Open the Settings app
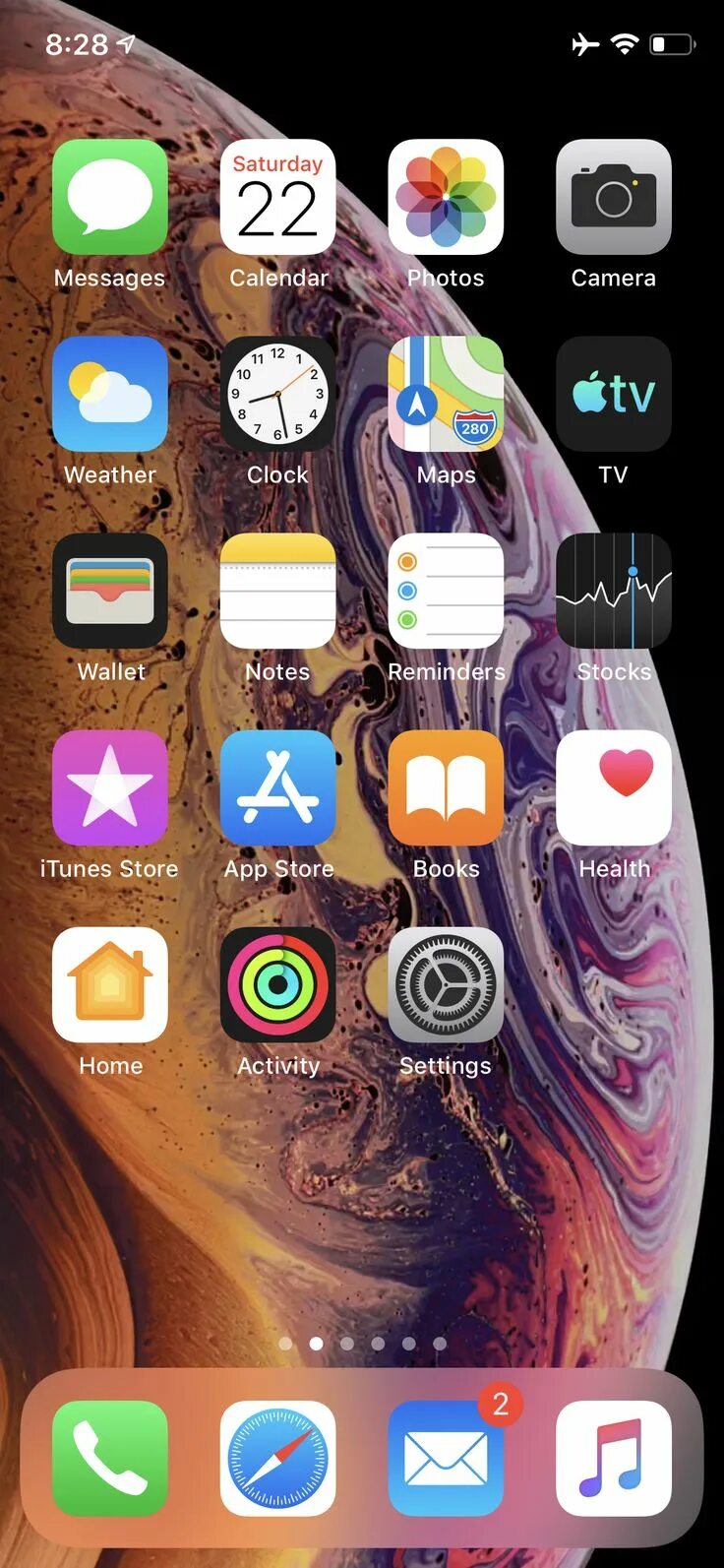 pos(446,984)
